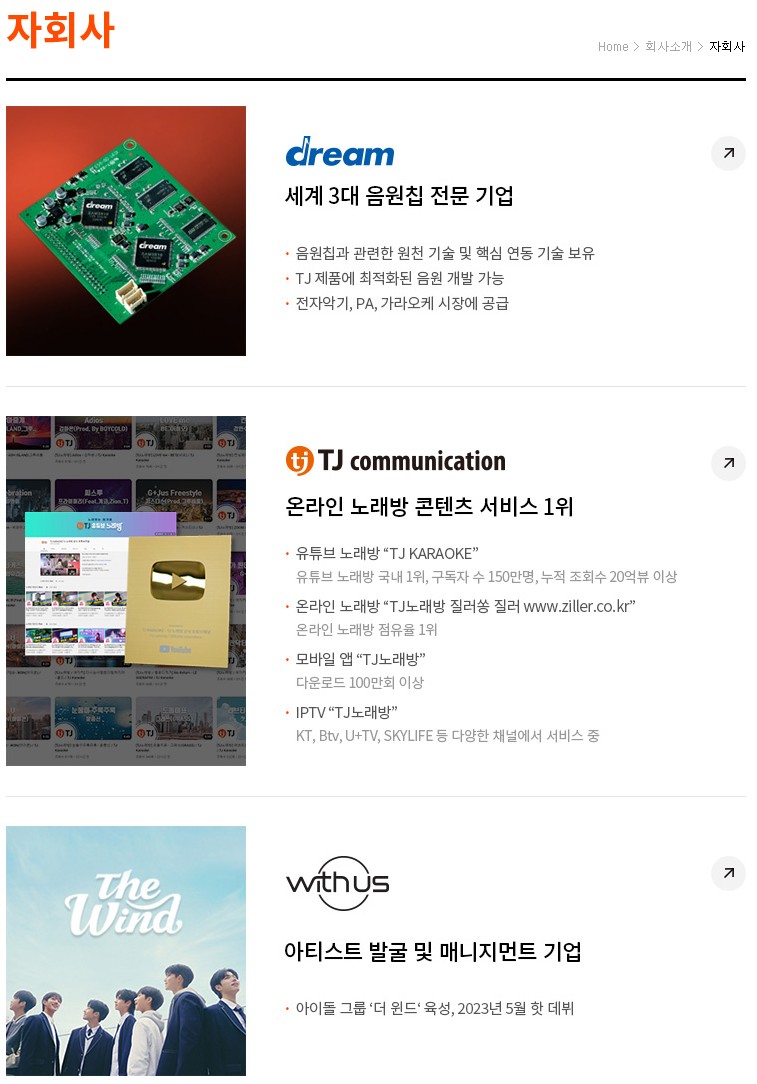Go to Home in the breadcrumb
The width and height of the screenshot is (757, 1084).
pos(613,47)
